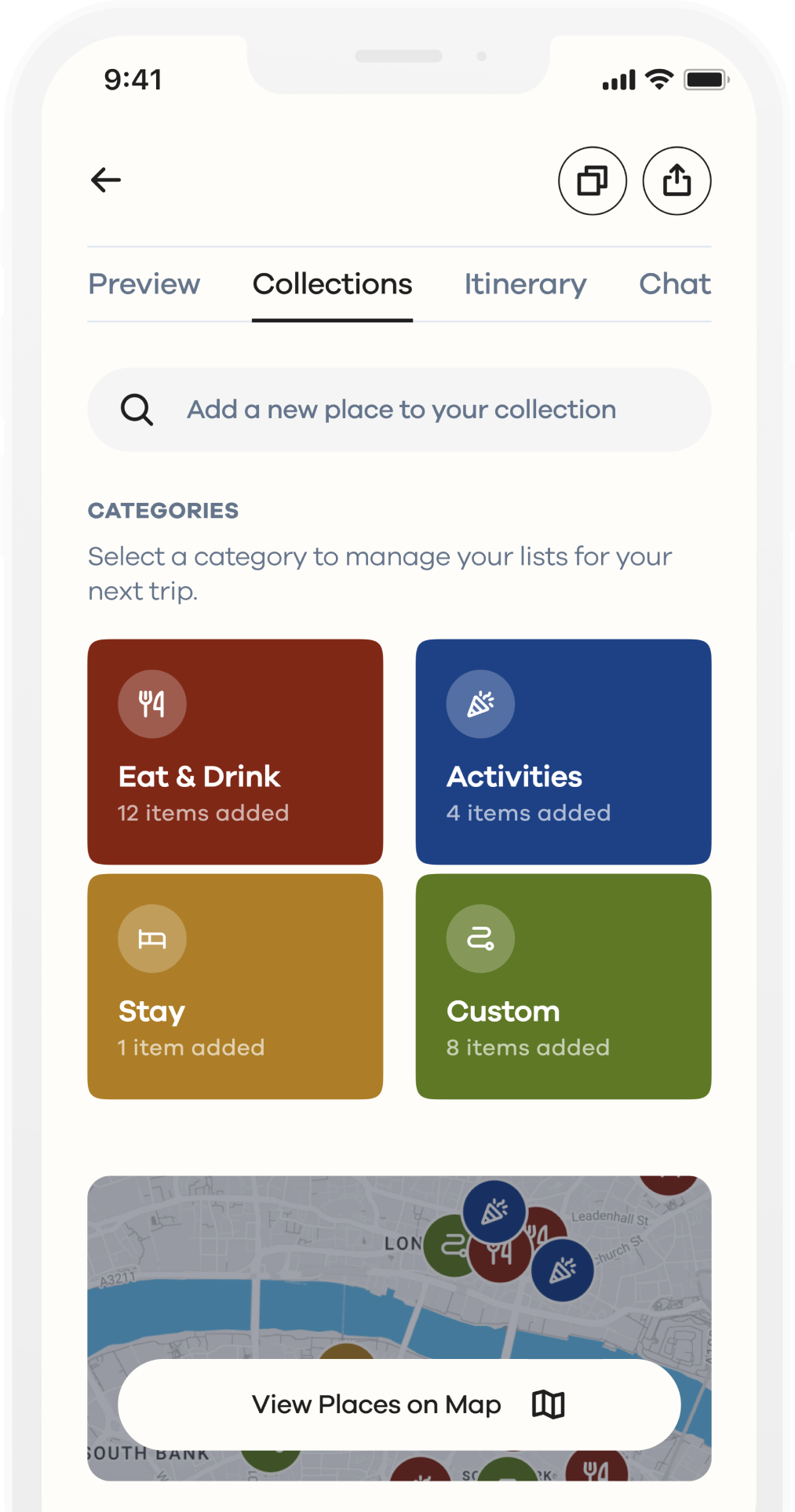
Task: Switch to the Chat tab
Action: click(674, 284)
